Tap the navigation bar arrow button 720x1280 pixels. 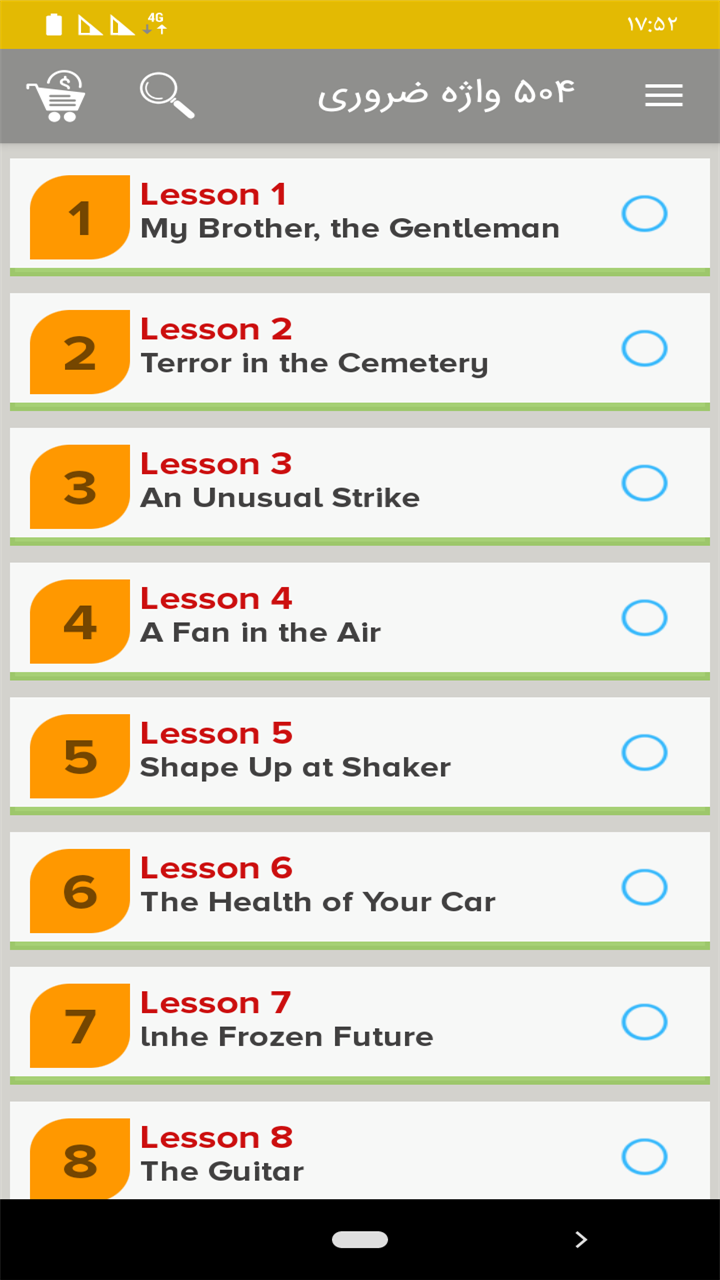tap(581, 1240)
